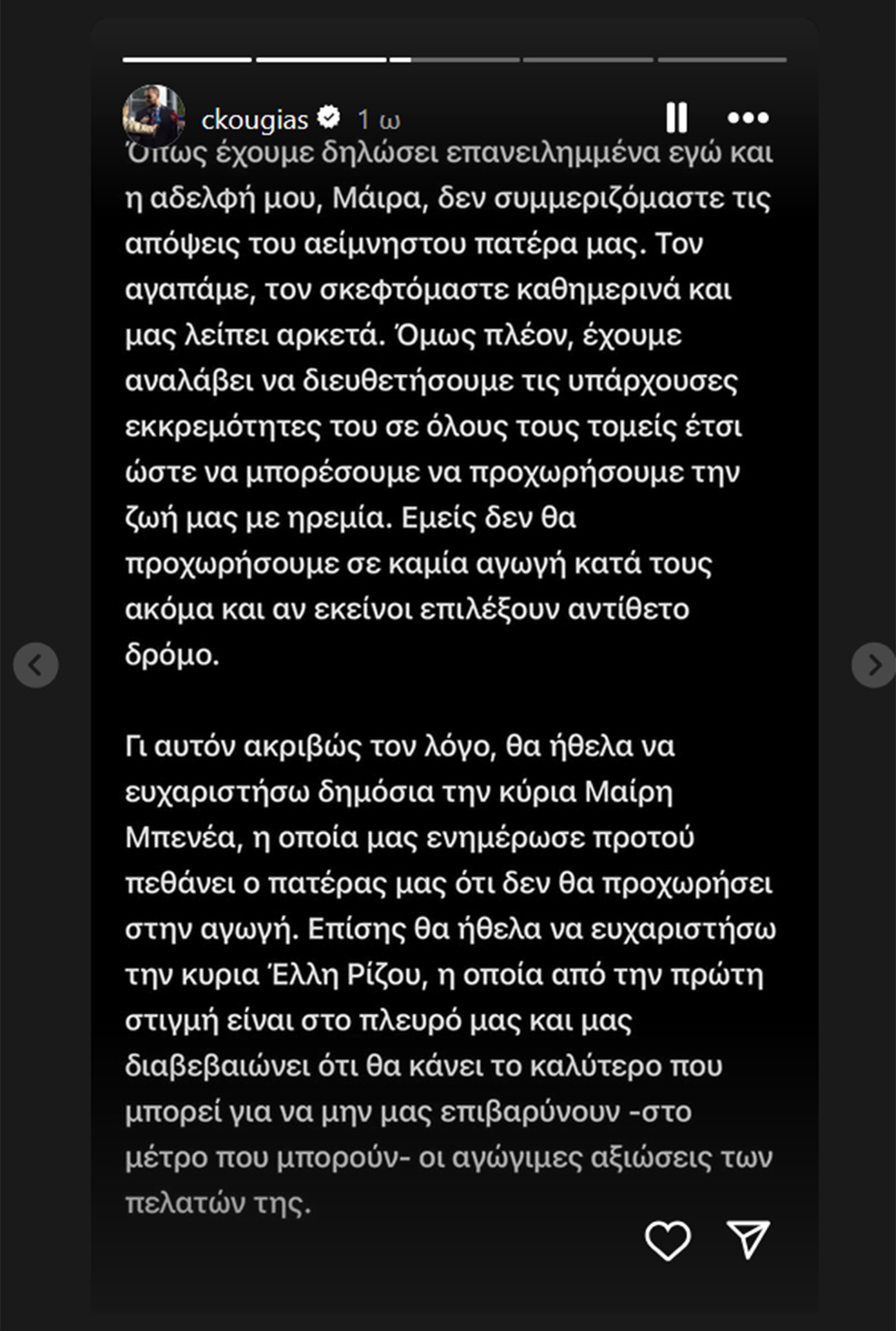Share the story via paper plane icon

748,1238
